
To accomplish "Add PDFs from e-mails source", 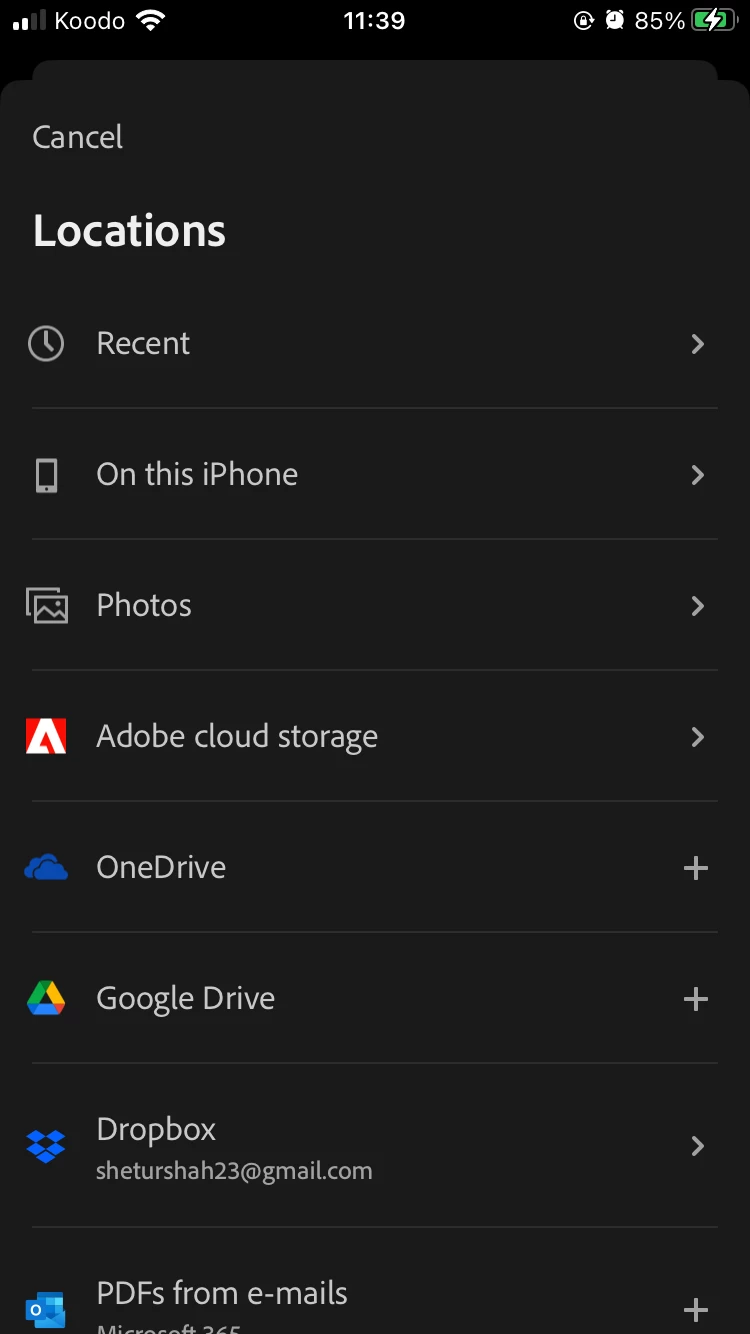I will [695, 1309].
